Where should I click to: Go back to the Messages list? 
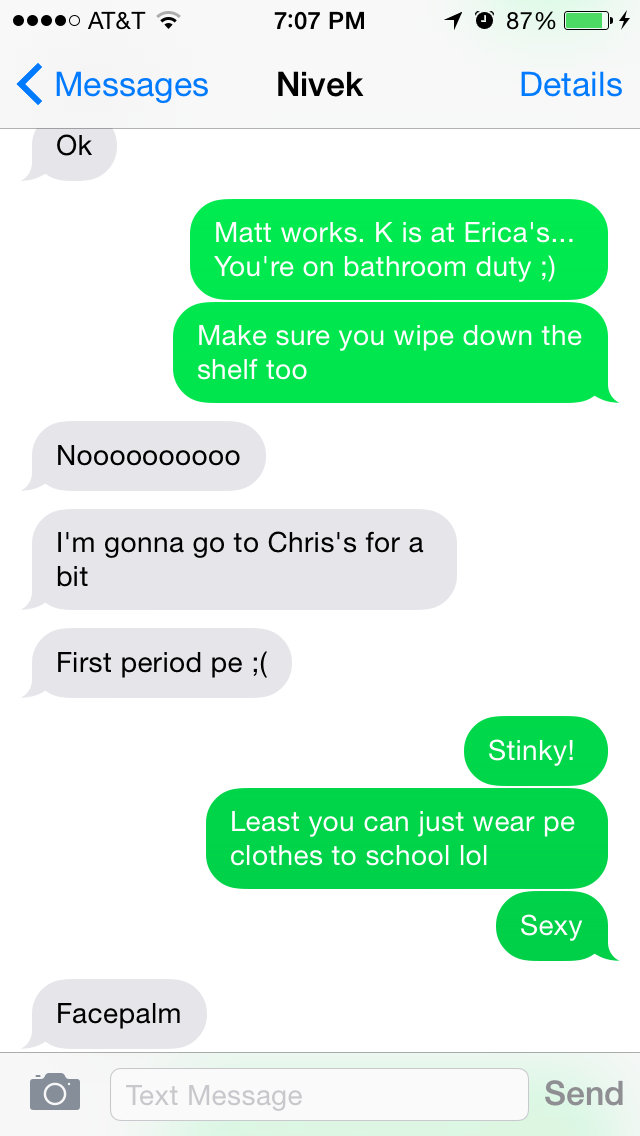[x=112, y=85]
